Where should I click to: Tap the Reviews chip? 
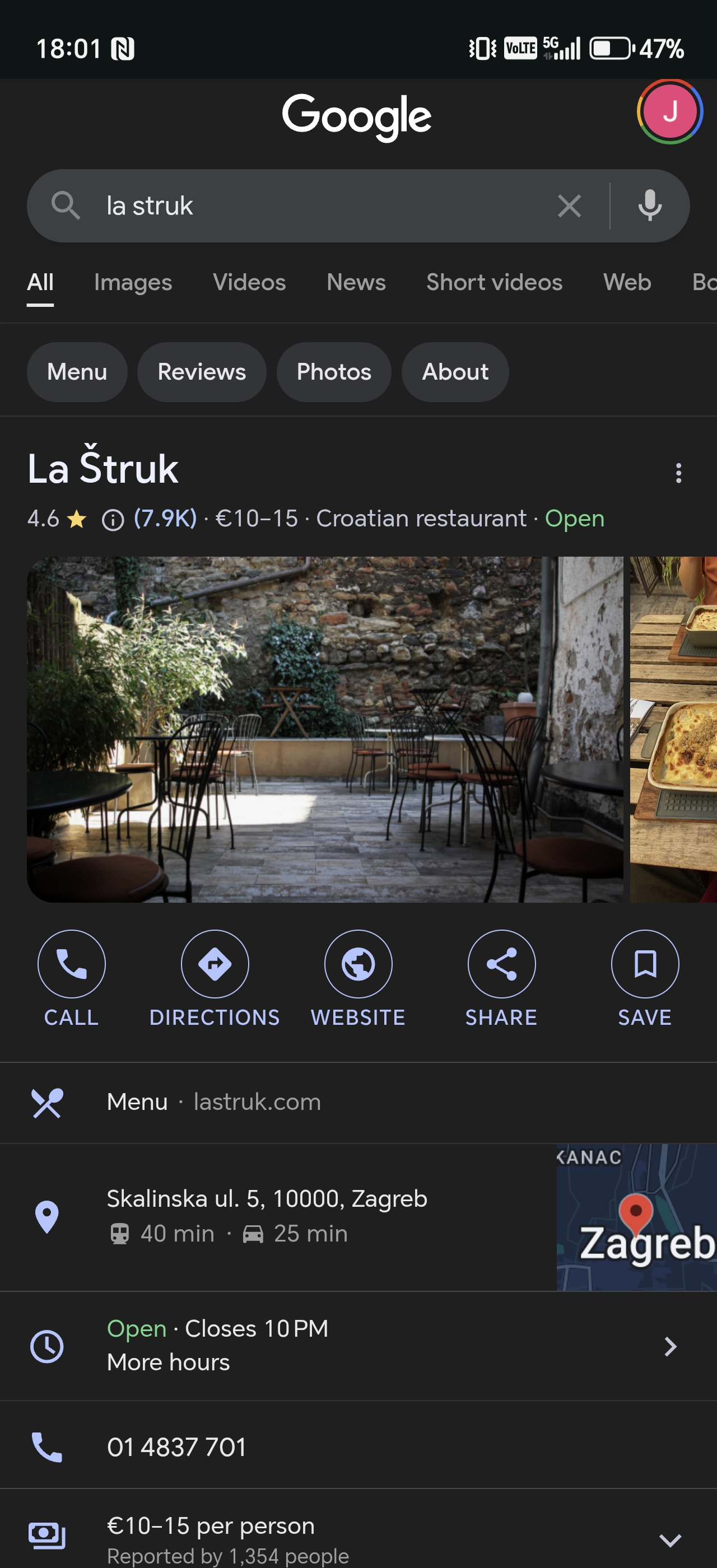coord(202,372)
